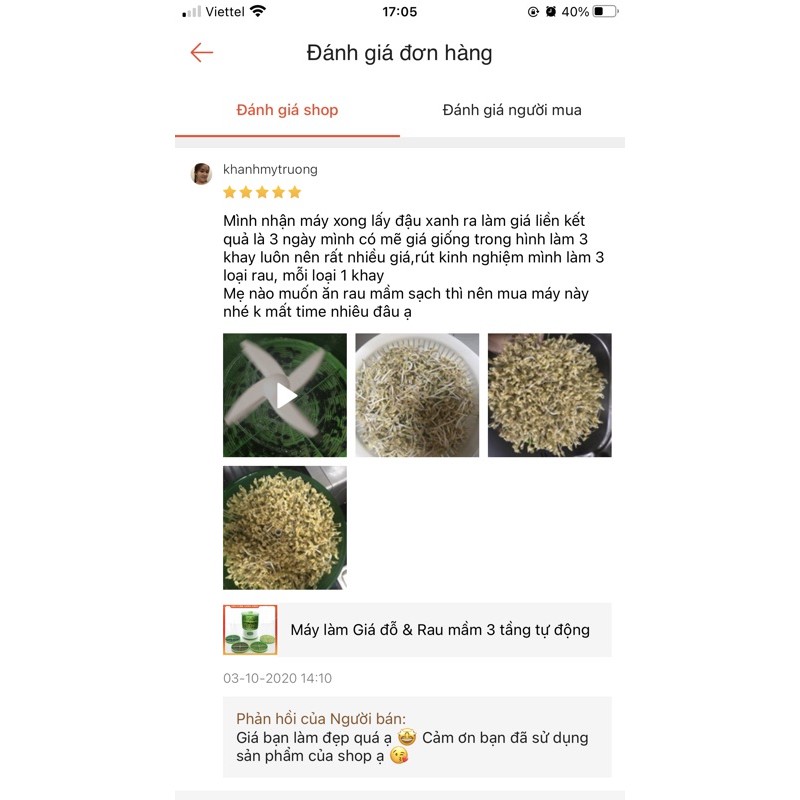Screen dimensions: 800x800
Task: Go back with the arrow icon
Action: (202, 53)
